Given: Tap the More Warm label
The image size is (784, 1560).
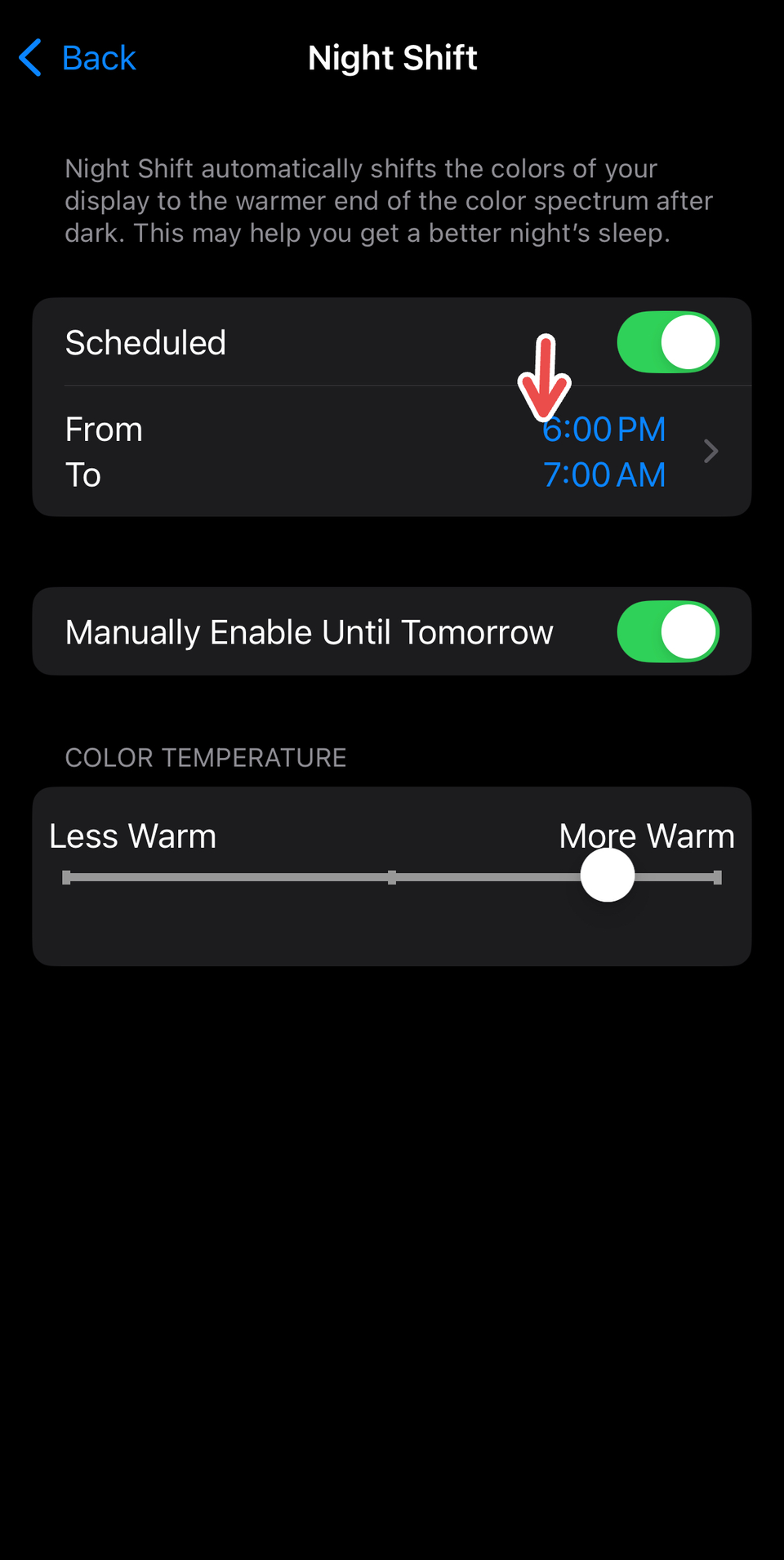Looking at the screenshot, I should pos(646,835).
